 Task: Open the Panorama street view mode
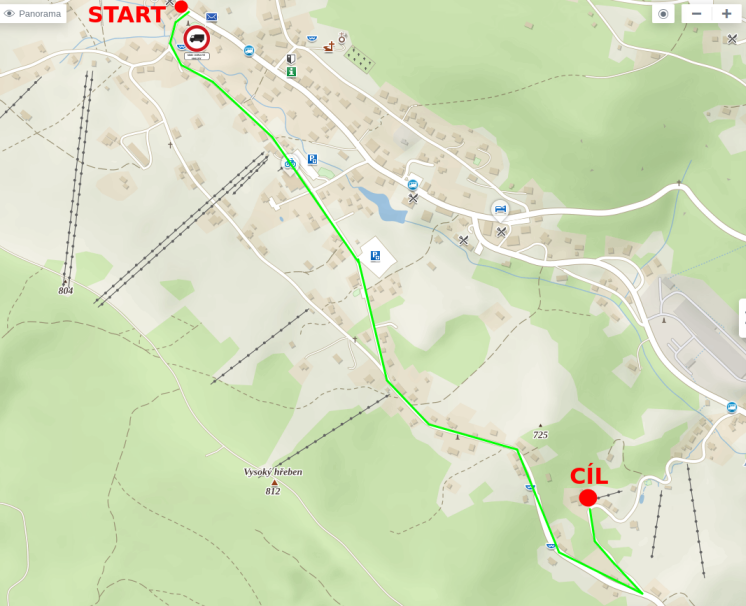point(33,14)
